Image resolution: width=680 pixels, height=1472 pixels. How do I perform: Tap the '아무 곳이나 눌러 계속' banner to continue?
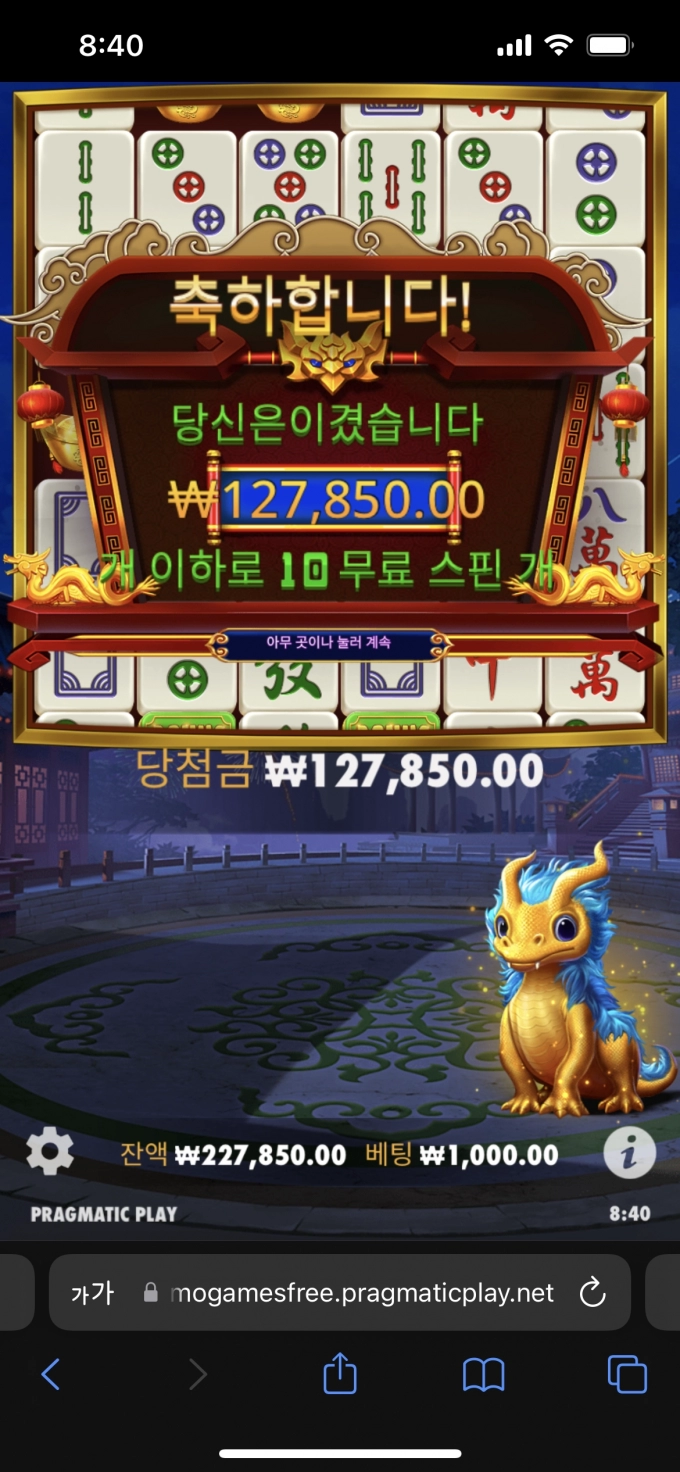[x=328, y=644]
